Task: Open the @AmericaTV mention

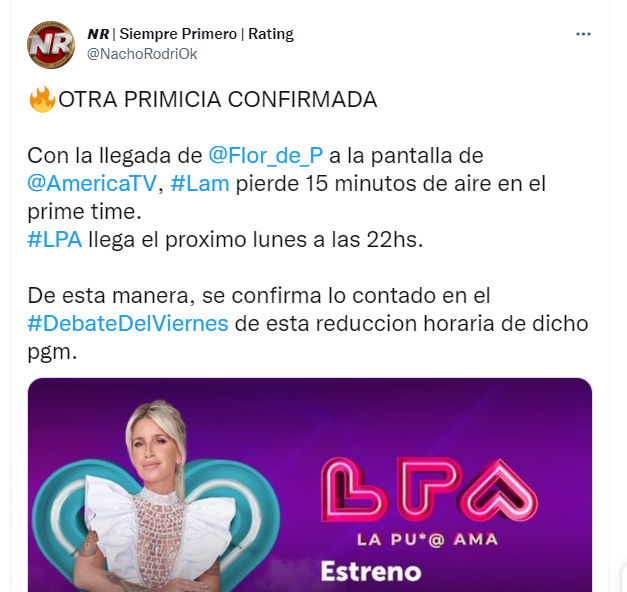Action: tap(91, 185)
